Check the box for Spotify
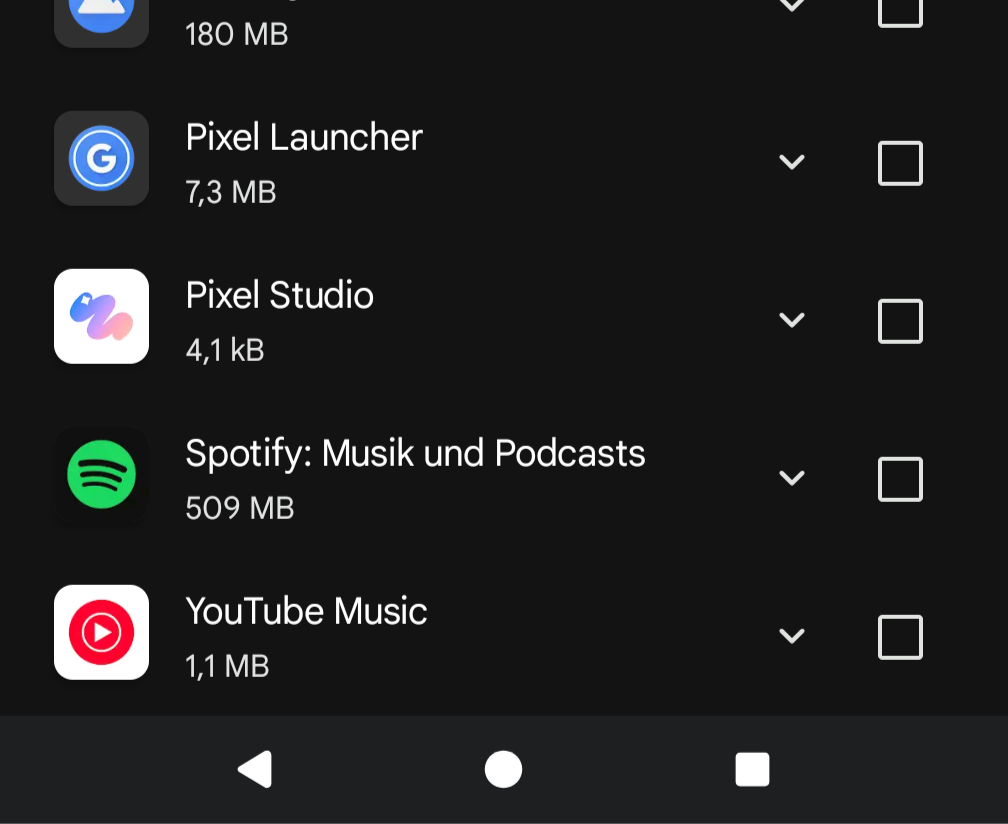1008x824 pixels. coord(900,479)
